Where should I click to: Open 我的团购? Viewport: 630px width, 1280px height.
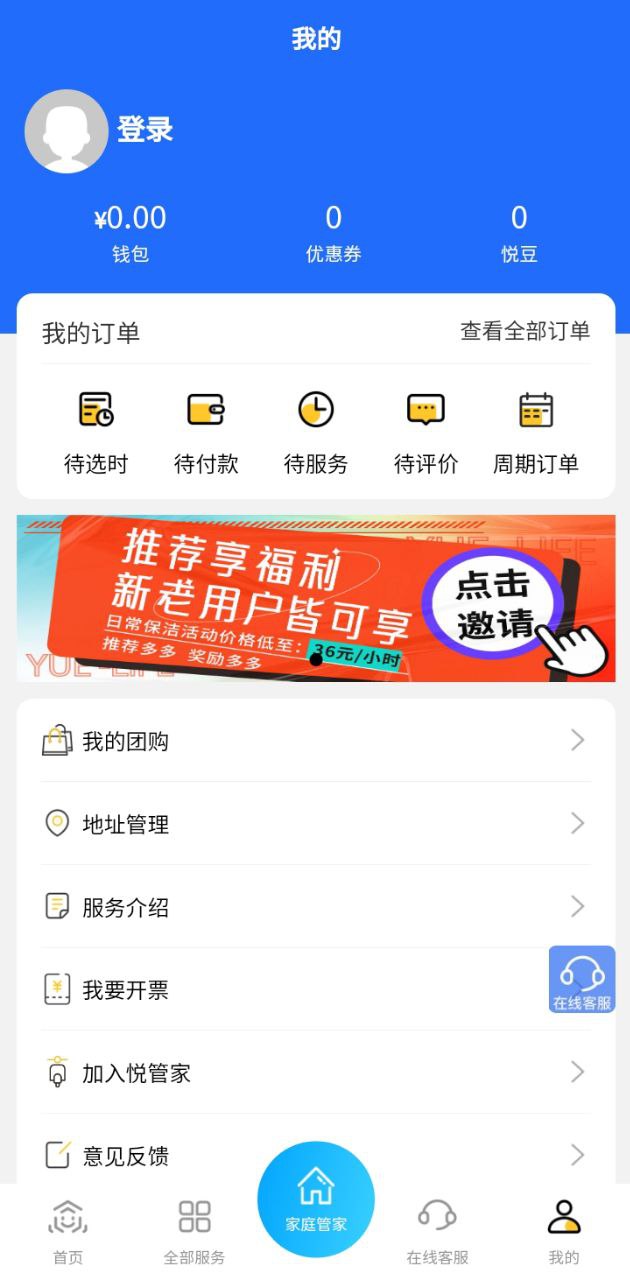316,741
